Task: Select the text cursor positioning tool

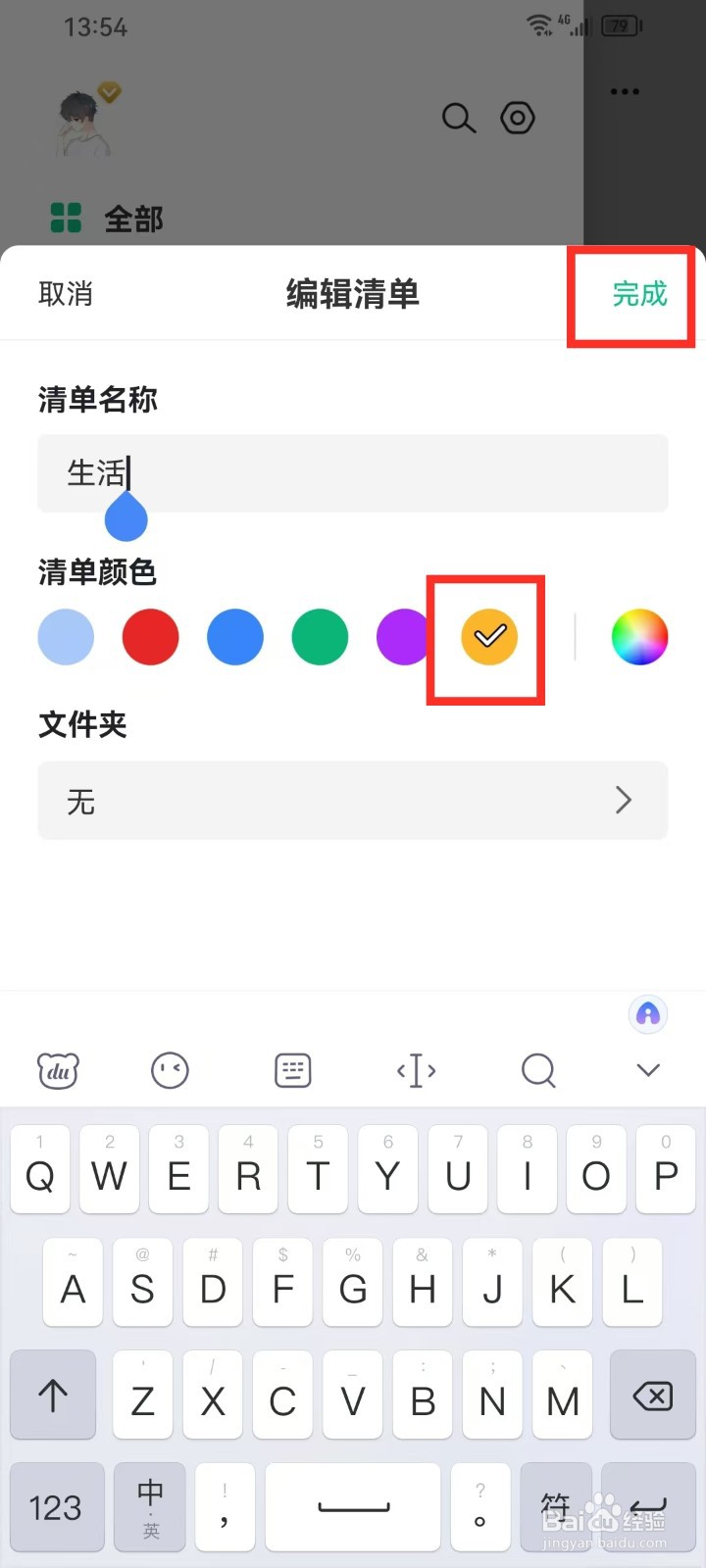Action: click(415, 1070)
